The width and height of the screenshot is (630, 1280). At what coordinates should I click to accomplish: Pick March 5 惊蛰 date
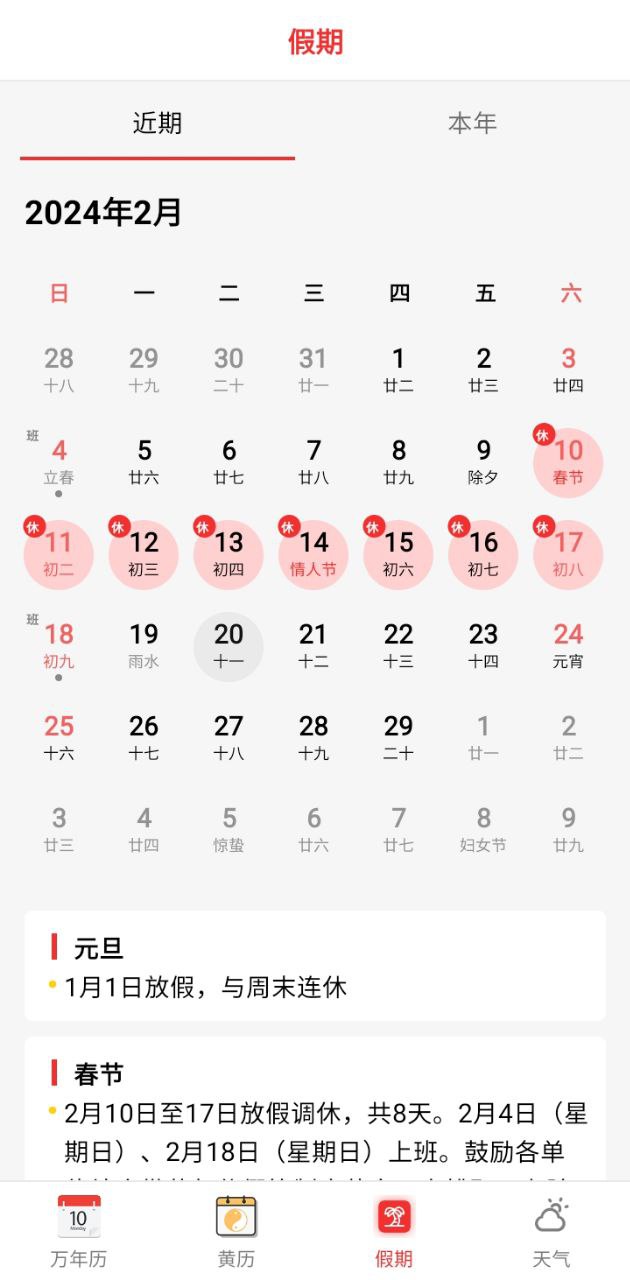point(228,830)
